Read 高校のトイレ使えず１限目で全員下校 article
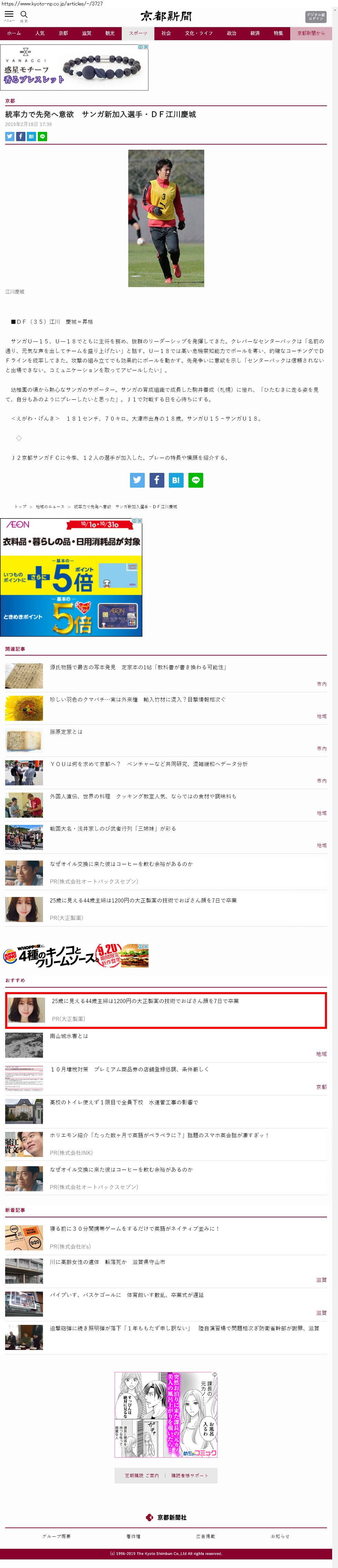338x1568 pixels. [124, 1102]
